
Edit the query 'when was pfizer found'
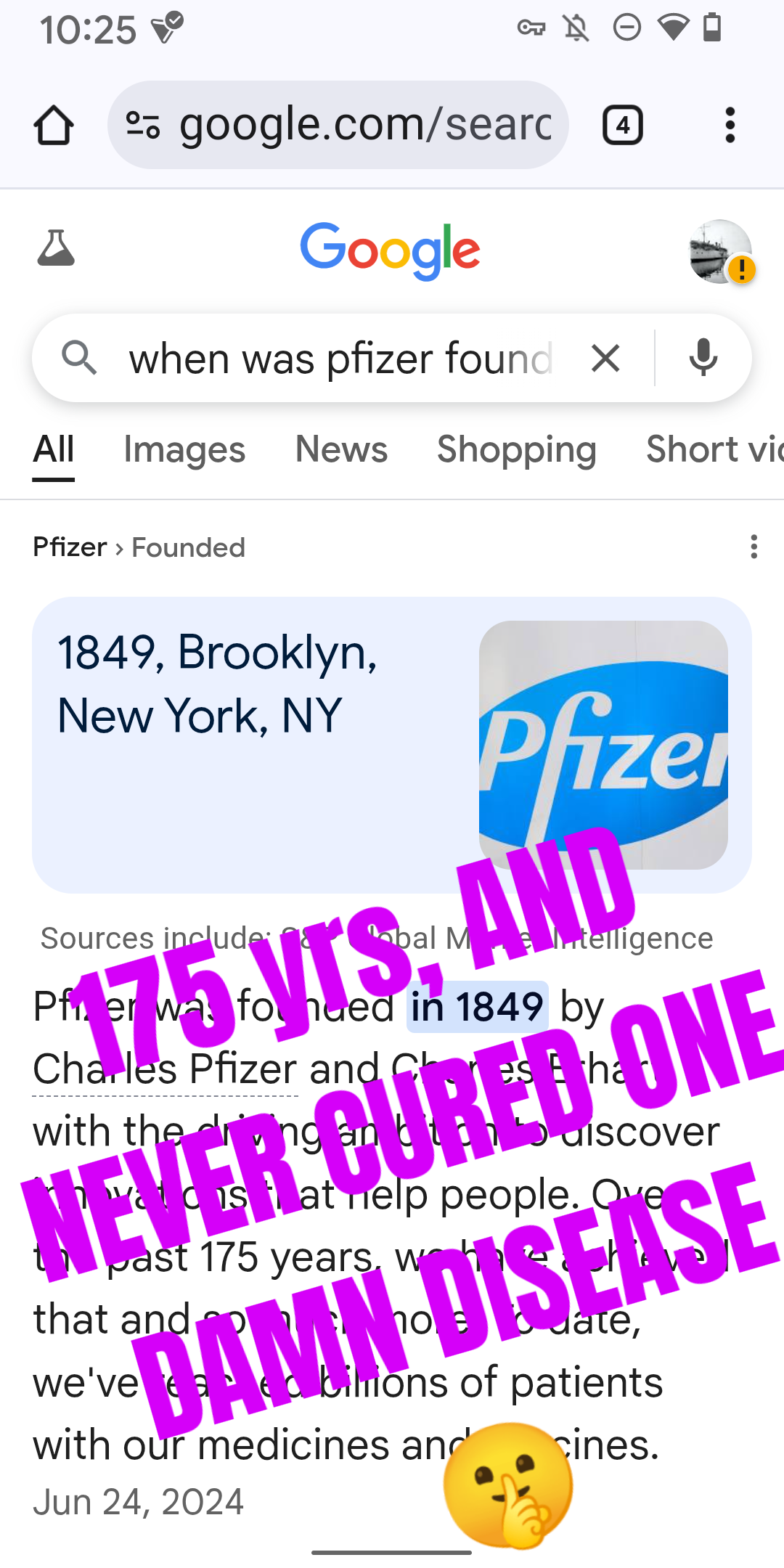340,359
